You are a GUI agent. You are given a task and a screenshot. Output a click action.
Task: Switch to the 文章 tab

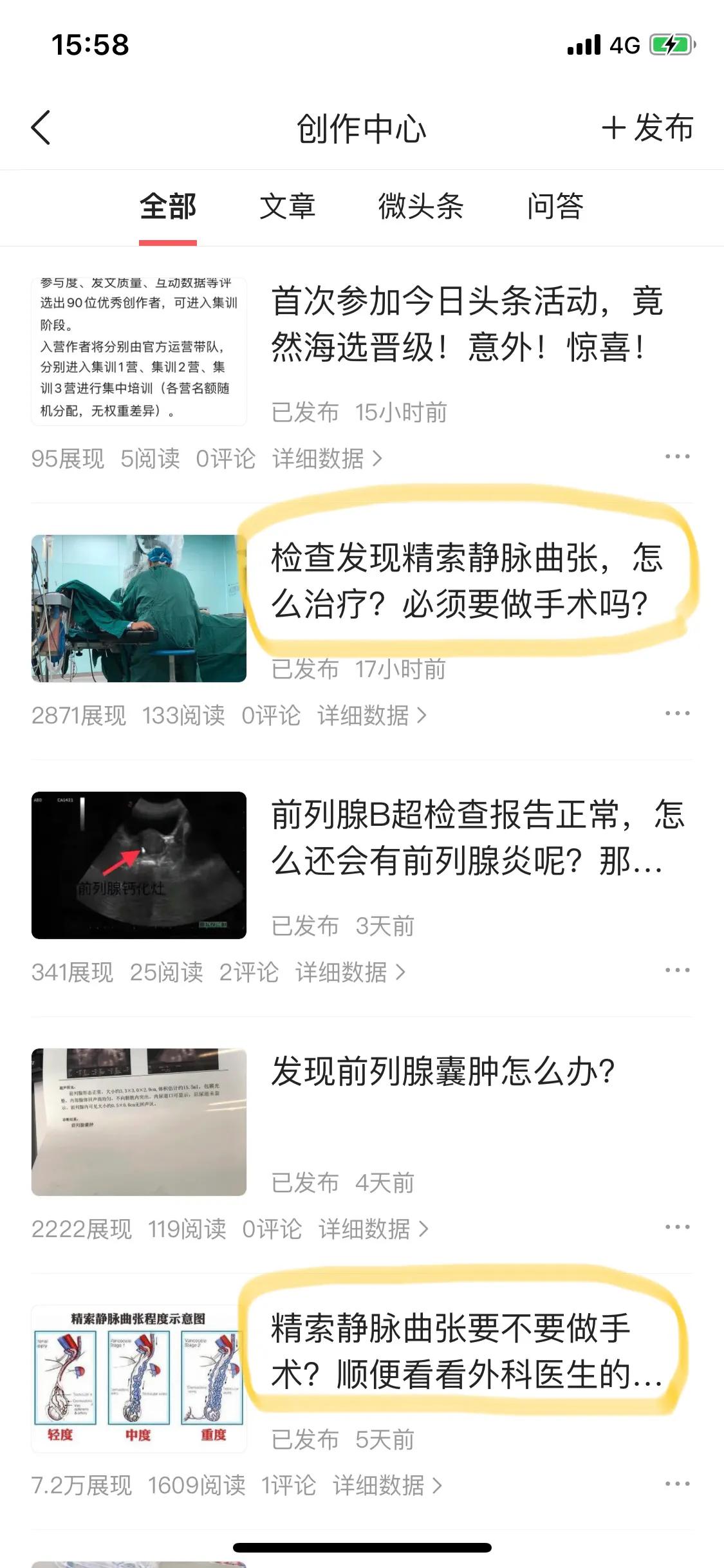(289, 209)
